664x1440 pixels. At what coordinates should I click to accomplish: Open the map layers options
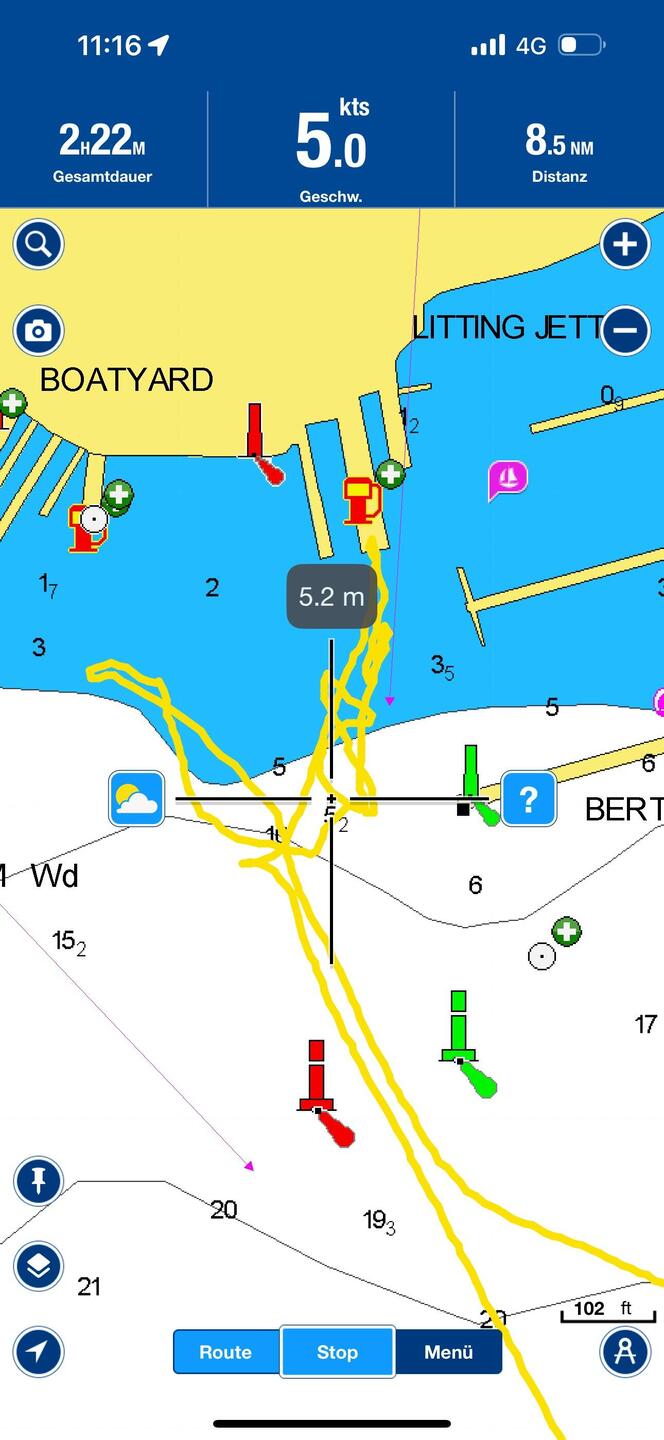click(39, 1266)
